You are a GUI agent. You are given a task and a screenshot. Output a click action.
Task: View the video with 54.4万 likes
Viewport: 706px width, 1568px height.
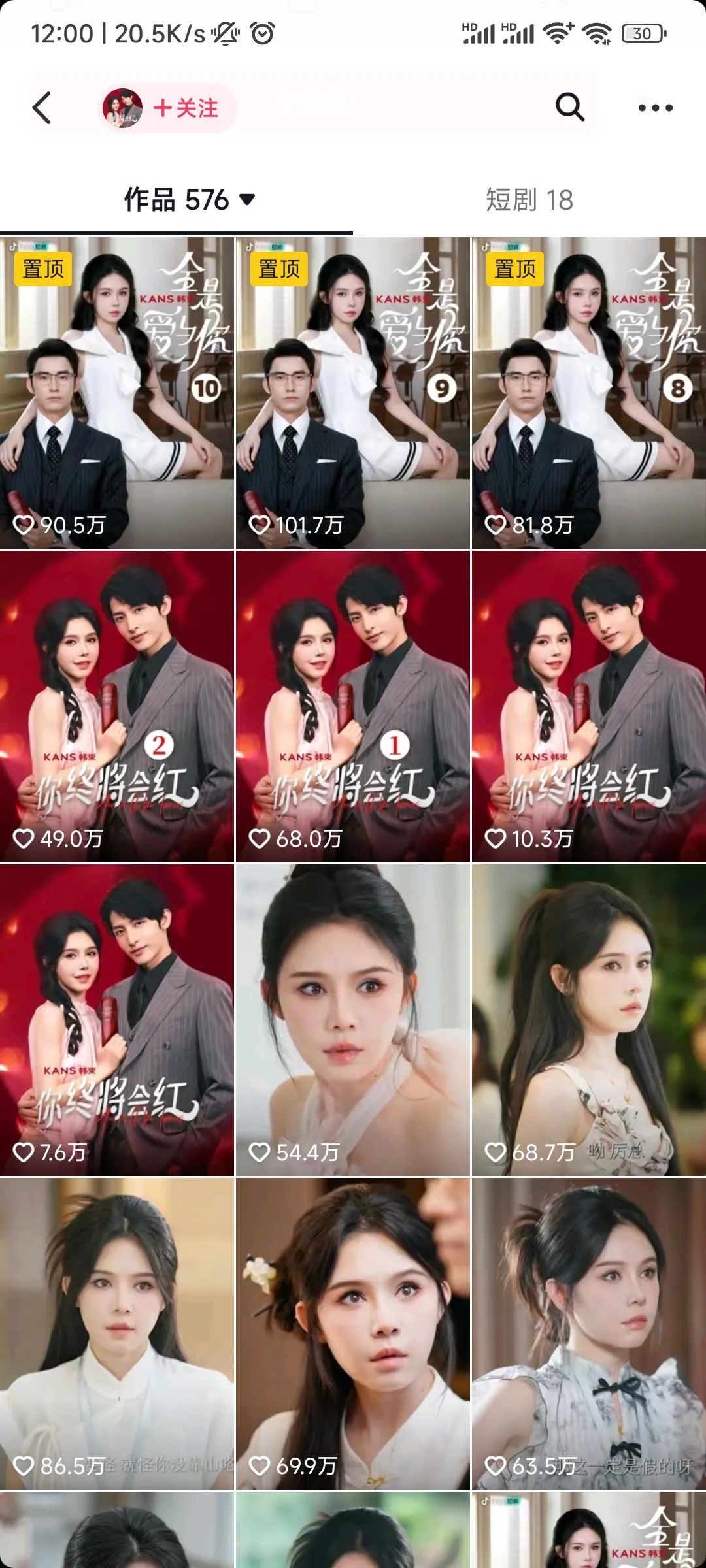pos(353,1019)
